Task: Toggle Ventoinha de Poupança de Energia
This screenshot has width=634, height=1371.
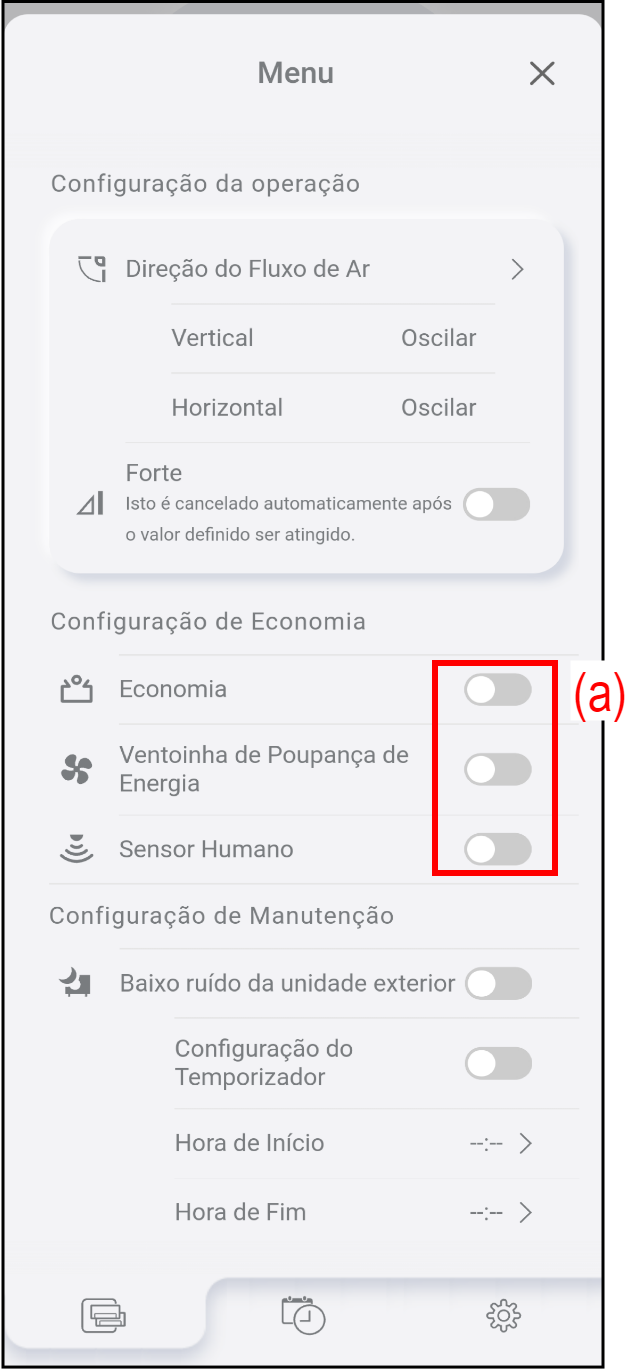Action: [497, 769]
